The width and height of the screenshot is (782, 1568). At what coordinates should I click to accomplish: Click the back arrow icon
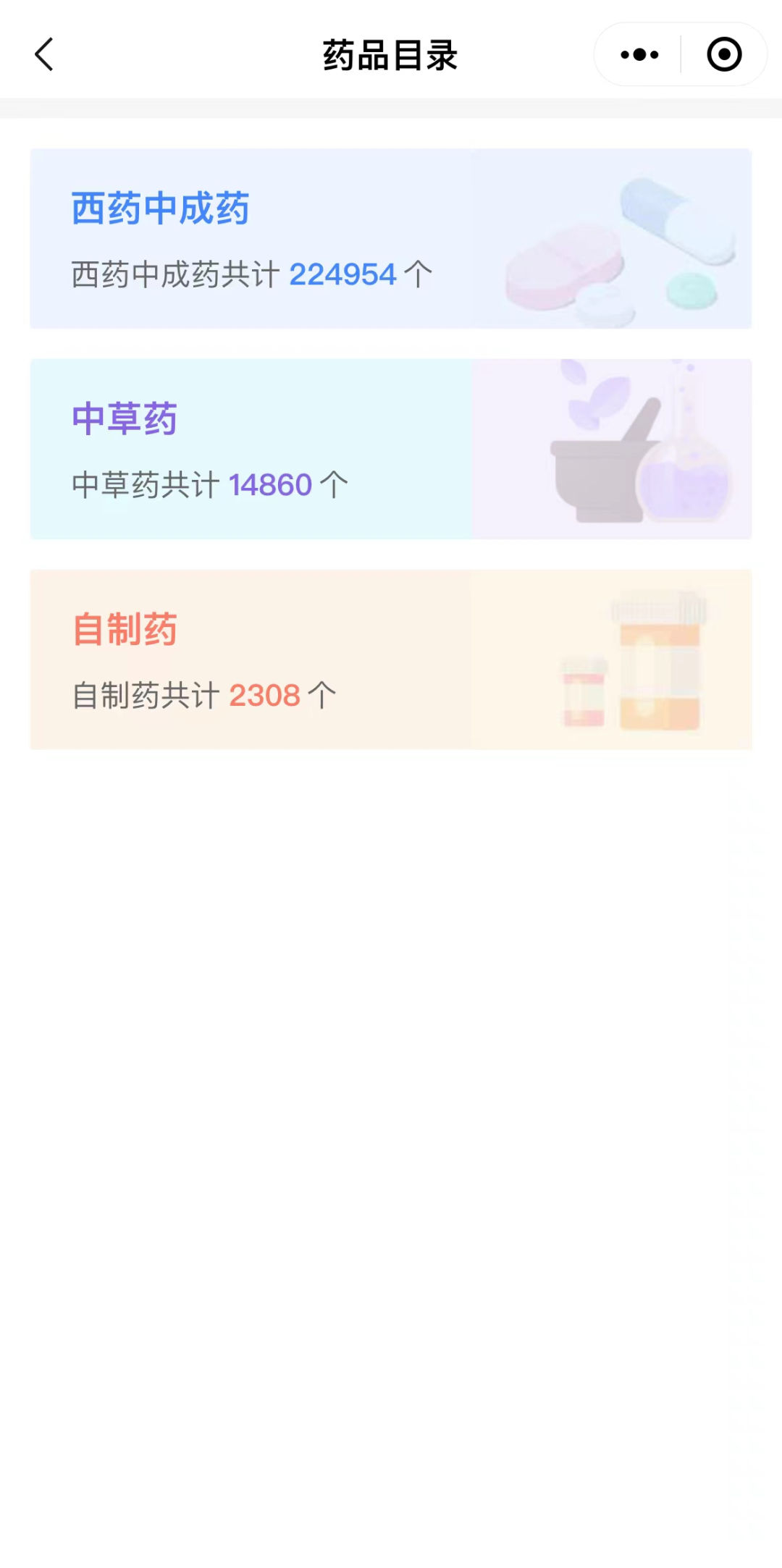point(43,54)
